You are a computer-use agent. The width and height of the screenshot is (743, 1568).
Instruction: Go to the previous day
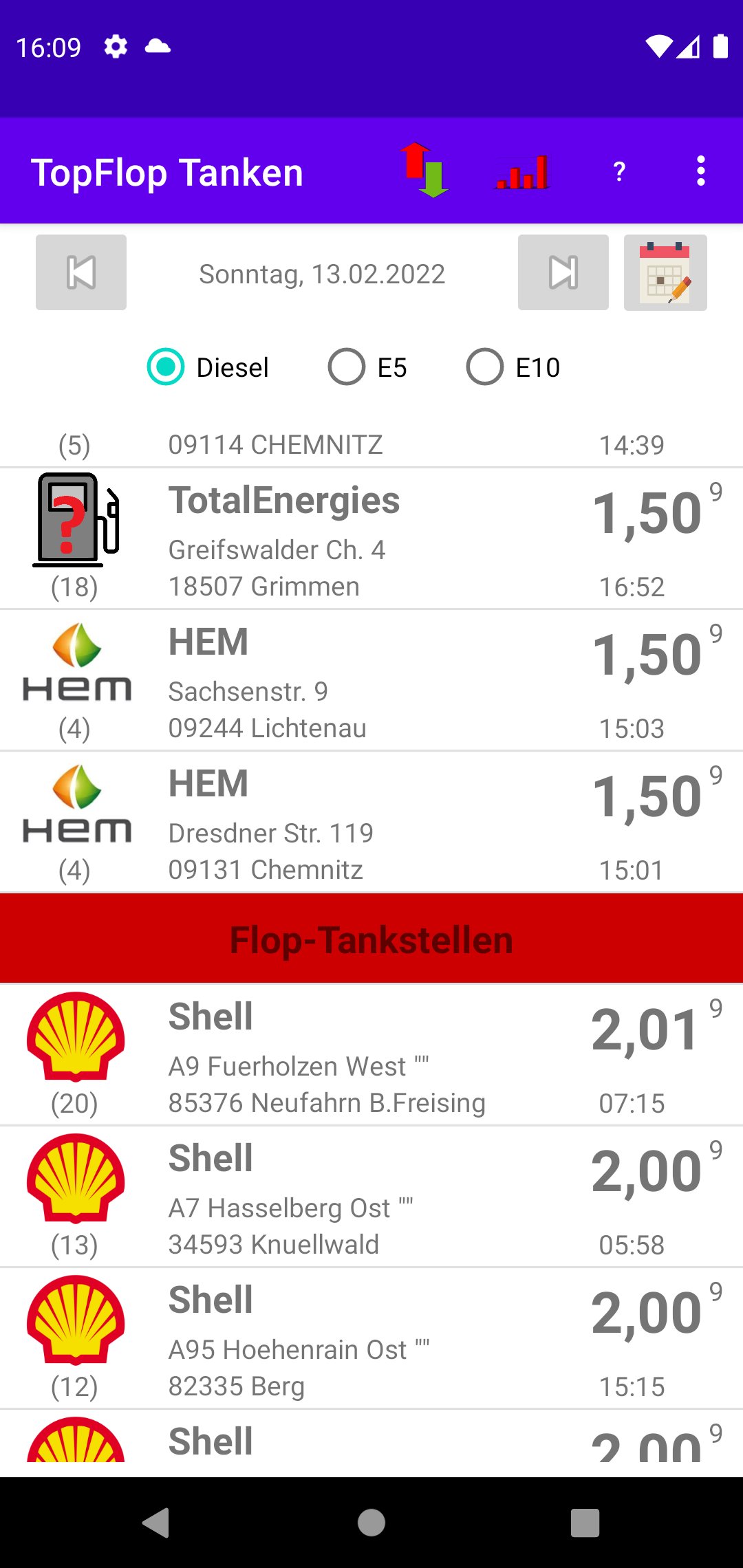(x=81, y=272)
